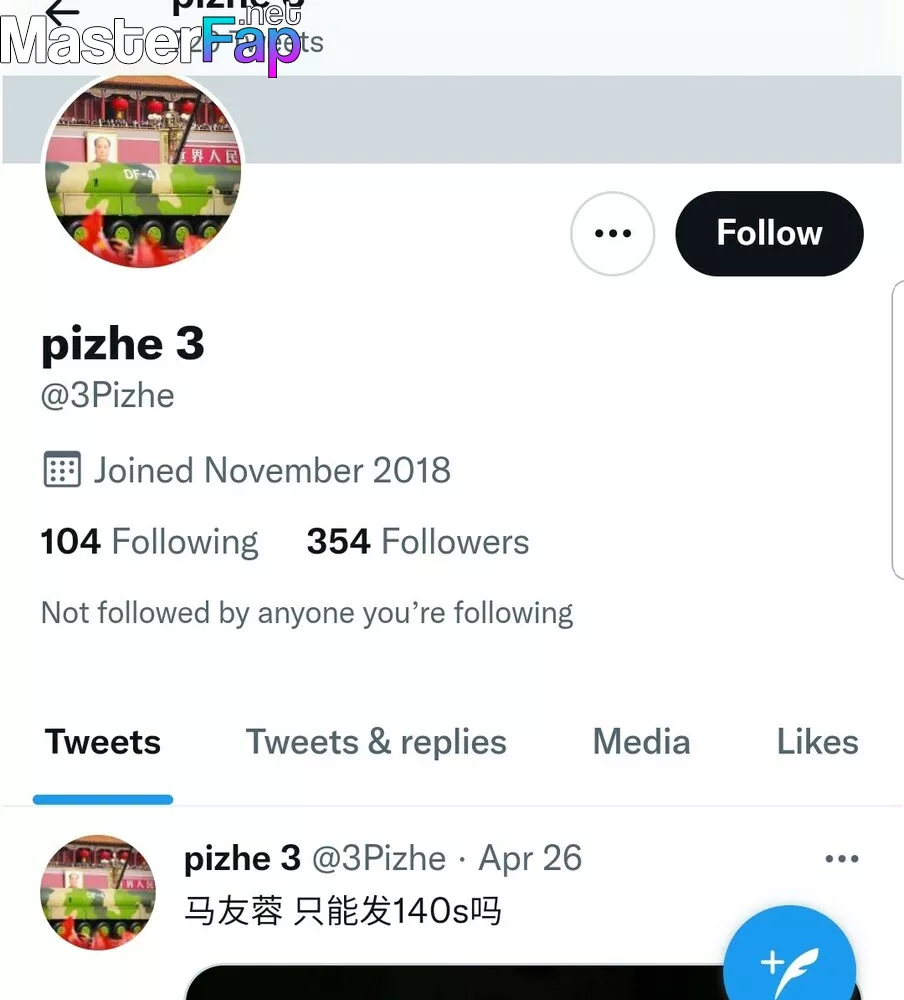This screenshot has width=904, height=1000.
Task: Switch to the Tweets tab
Action: [x=103, y=743]
